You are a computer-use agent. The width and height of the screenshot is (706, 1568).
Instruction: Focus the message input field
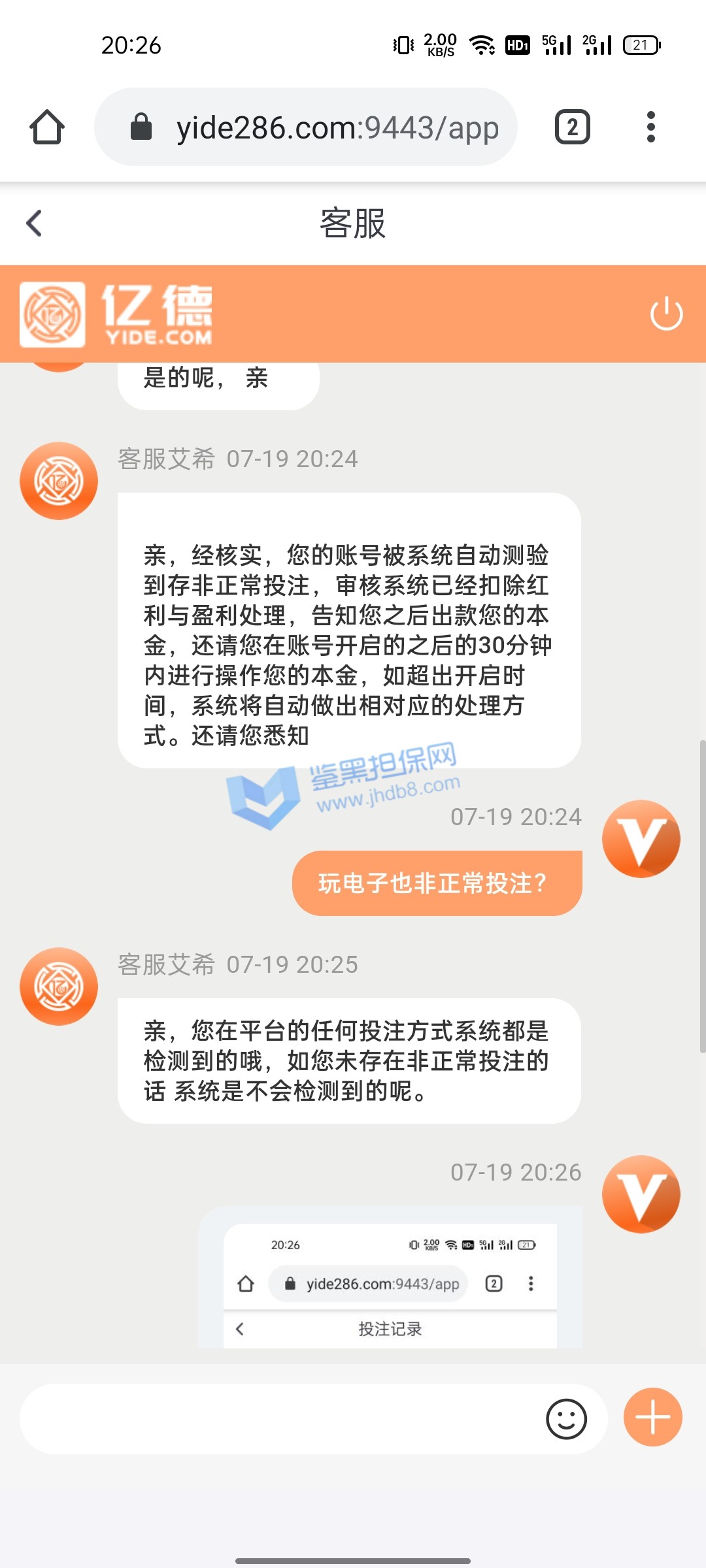[275, 1418]
